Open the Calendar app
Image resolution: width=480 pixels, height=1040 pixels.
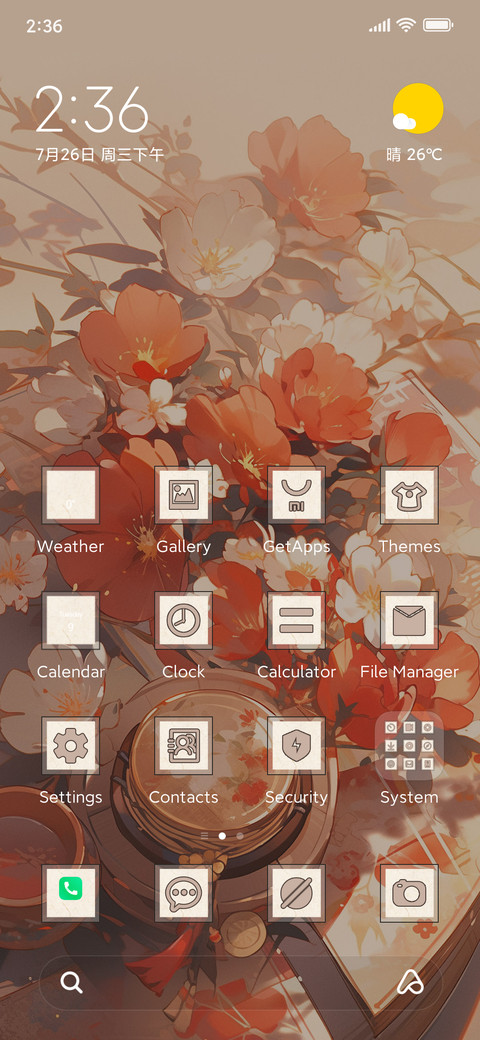point(70,620)
